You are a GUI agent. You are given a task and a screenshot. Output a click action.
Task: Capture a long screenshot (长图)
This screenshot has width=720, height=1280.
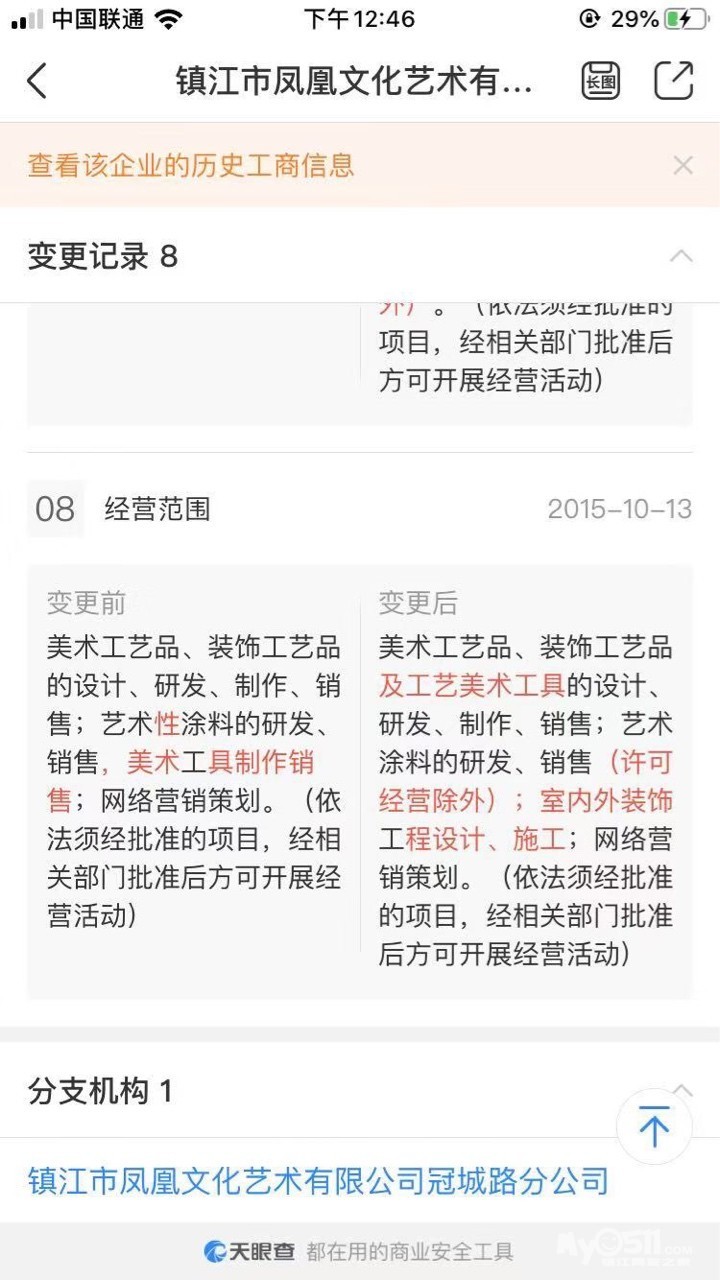point(600,81)
